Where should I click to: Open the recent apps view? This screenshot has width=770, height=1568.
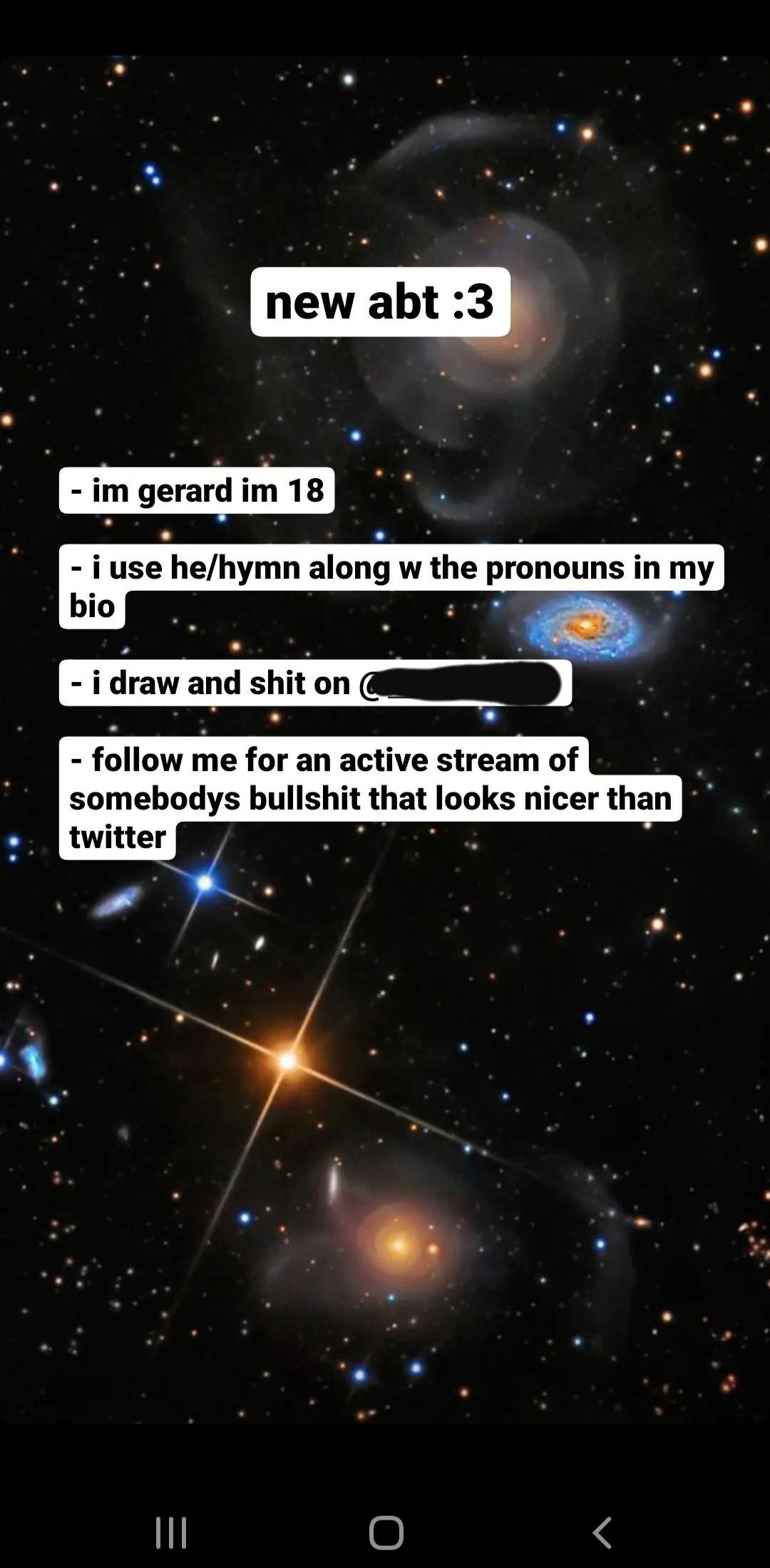point(171,1532)
